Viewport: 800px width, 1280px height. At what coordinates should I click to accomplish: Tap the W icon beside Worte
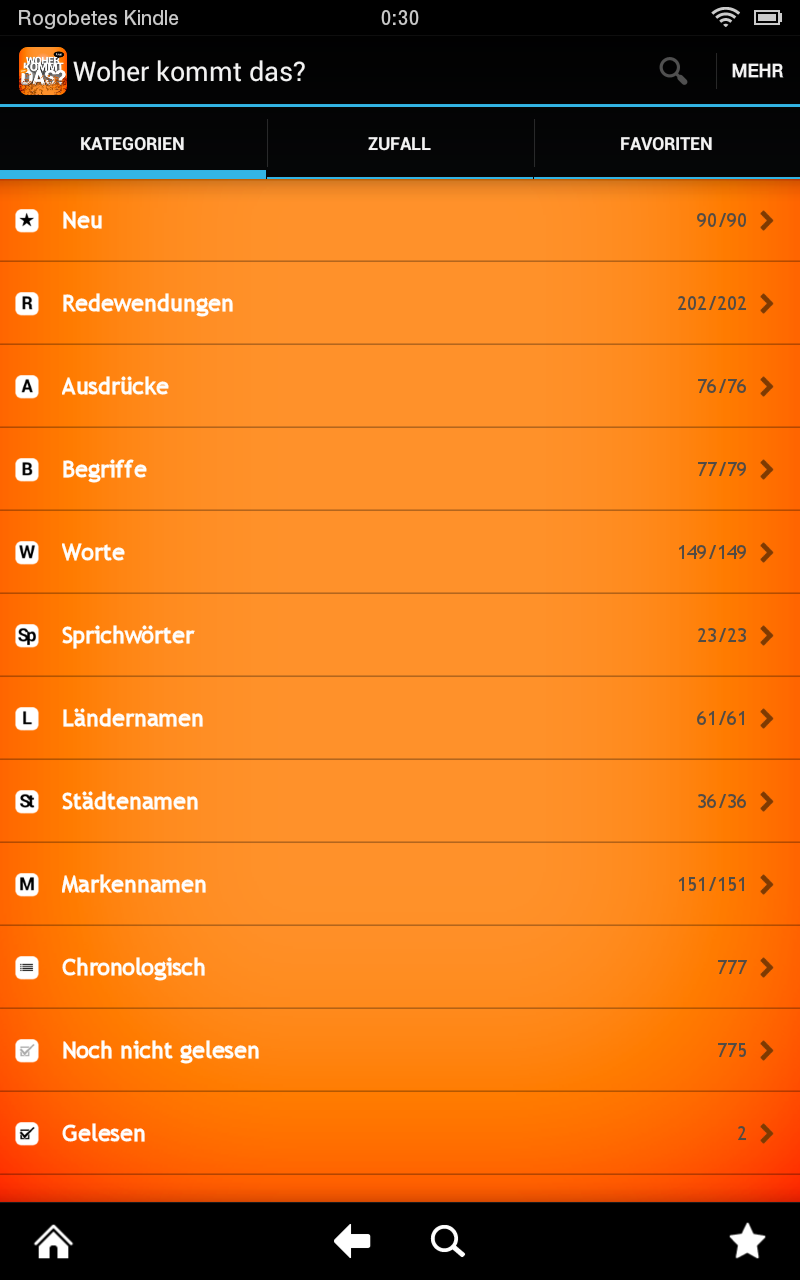27,552
